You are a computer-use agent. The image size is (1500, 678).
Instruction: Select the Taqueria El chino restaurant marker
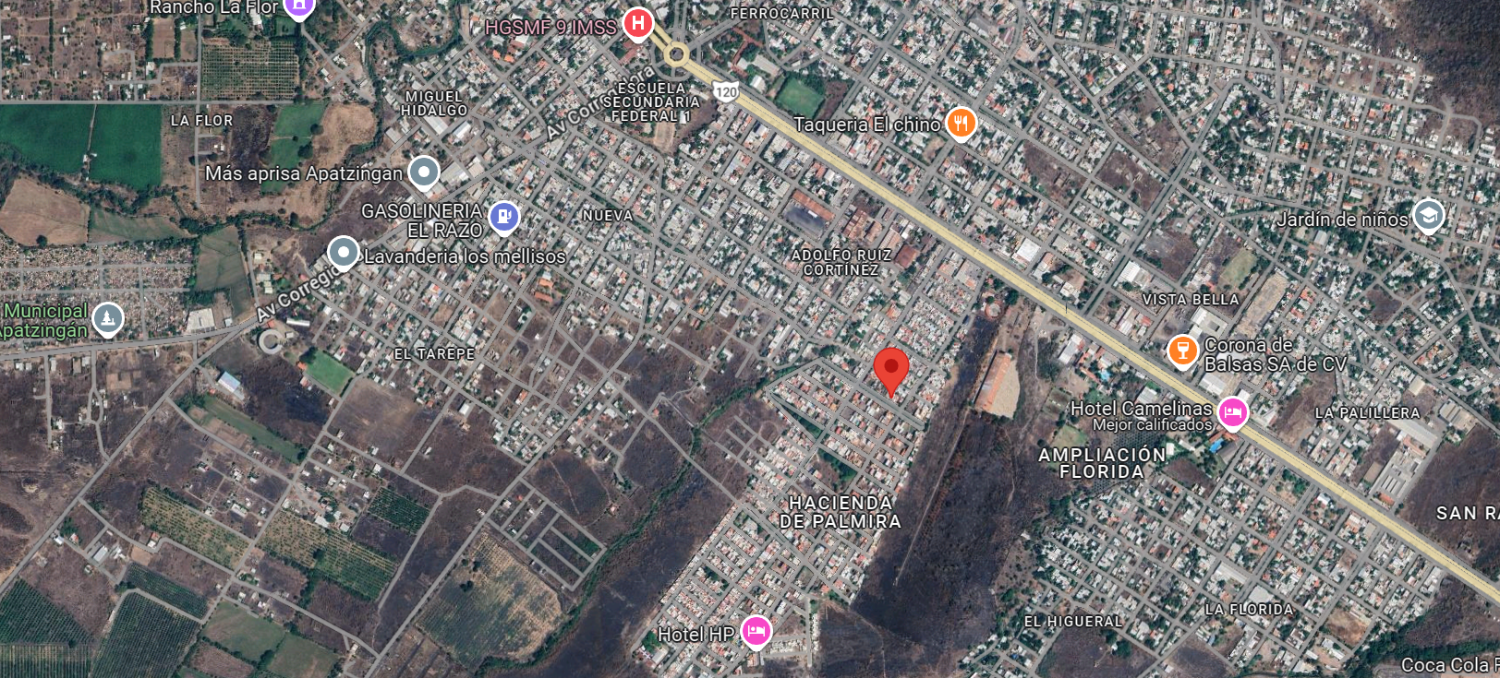click(x=960, y=123)
